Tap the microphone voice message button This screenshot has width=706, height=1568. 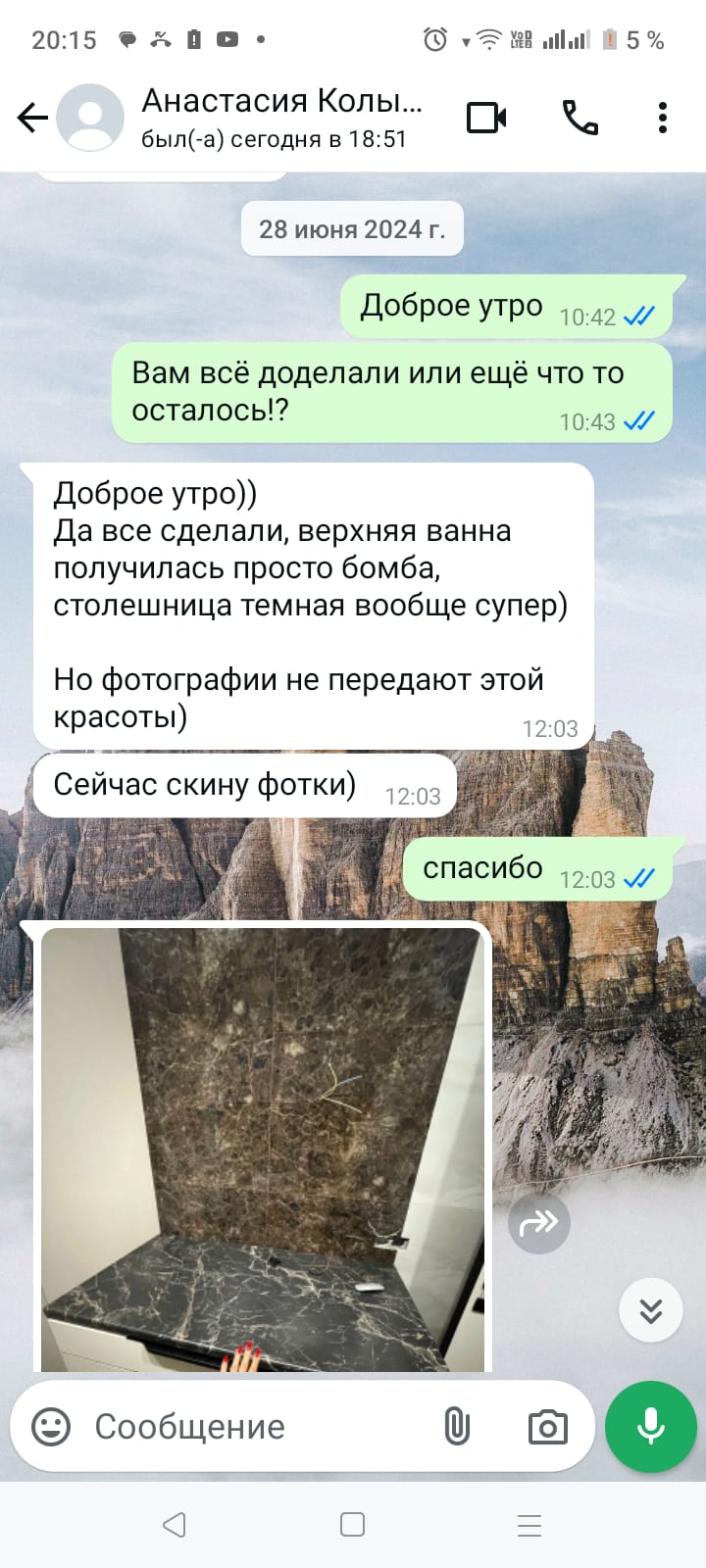[x=650, y=1427]
